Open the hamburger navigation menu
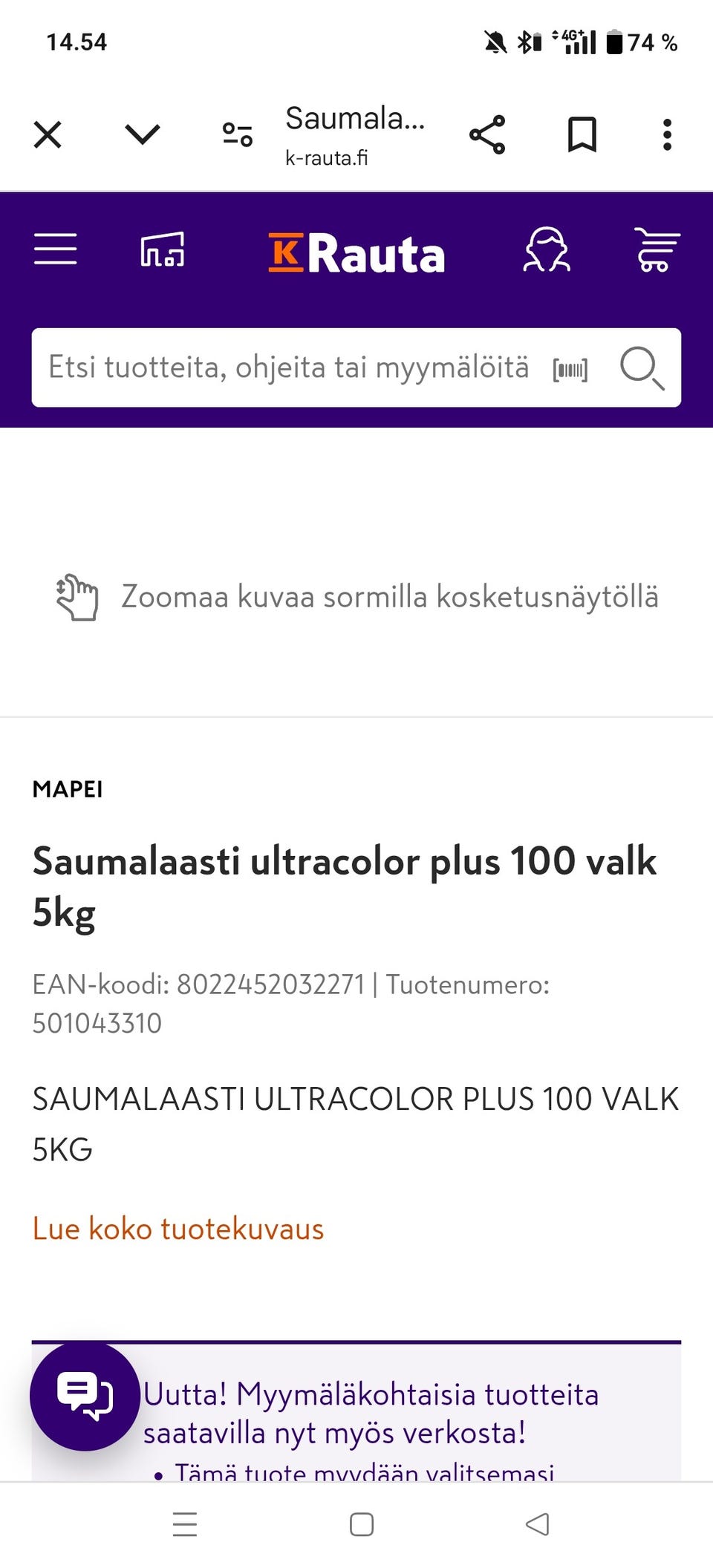The height and width of the screenshot is (1568, 713). click(56, 250)
